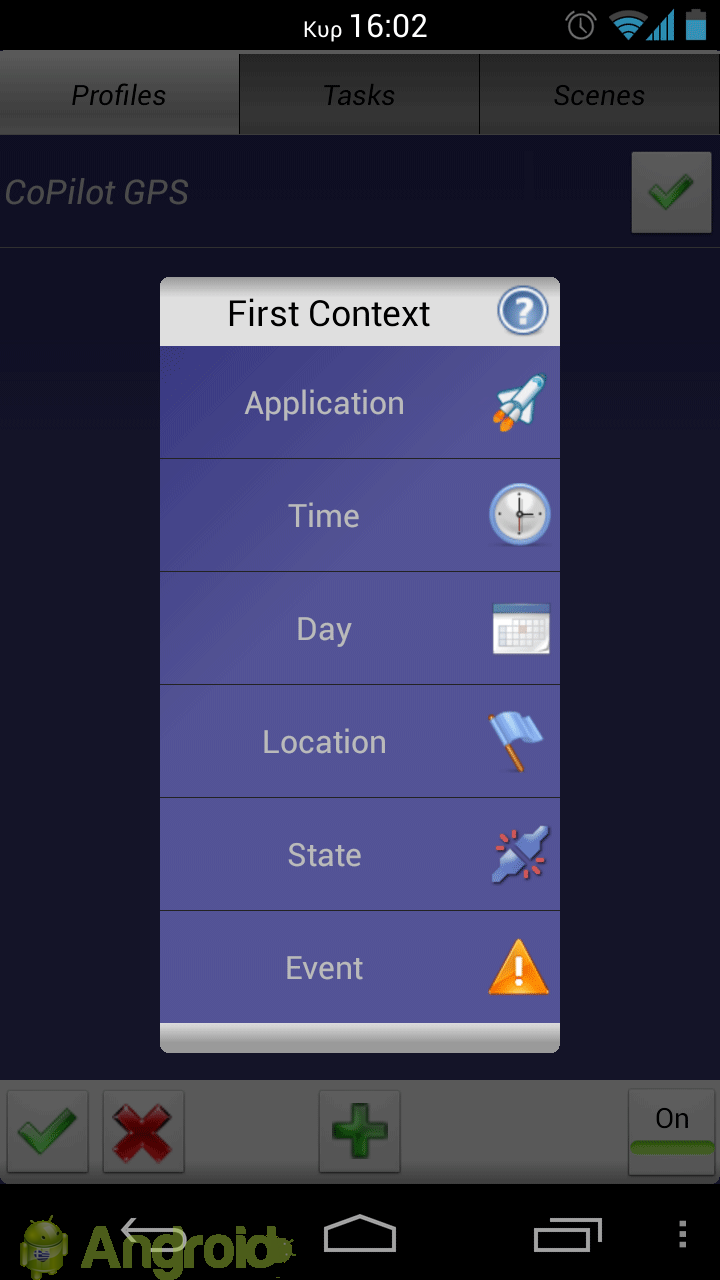Screen dimensions: 720x1280
Task: Tap the green checkmark apply button
Action: (x=47, y=1131)
